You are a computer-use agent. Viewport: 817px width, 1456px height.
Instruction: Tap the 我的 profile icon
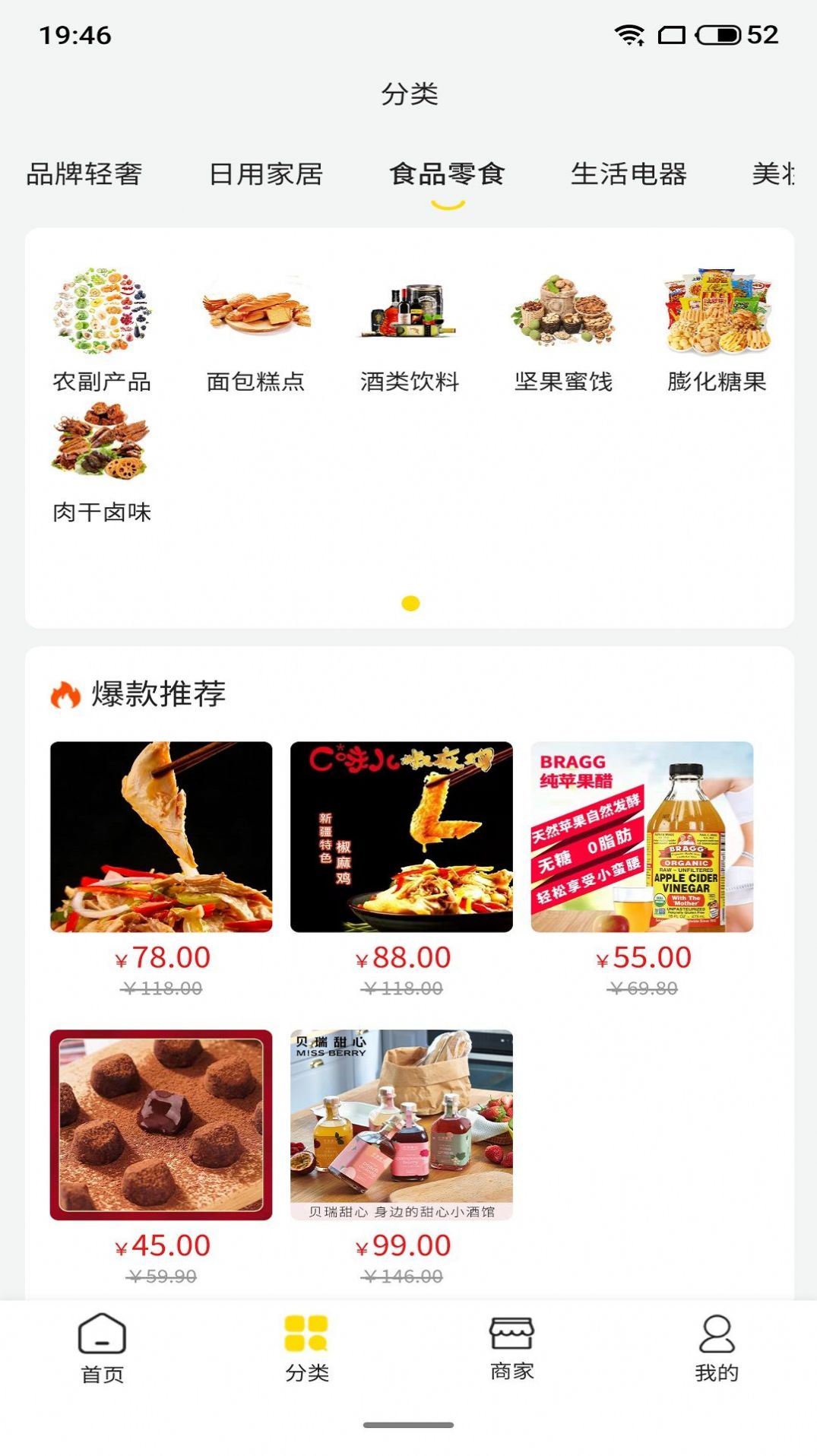tap(714, 1343)
